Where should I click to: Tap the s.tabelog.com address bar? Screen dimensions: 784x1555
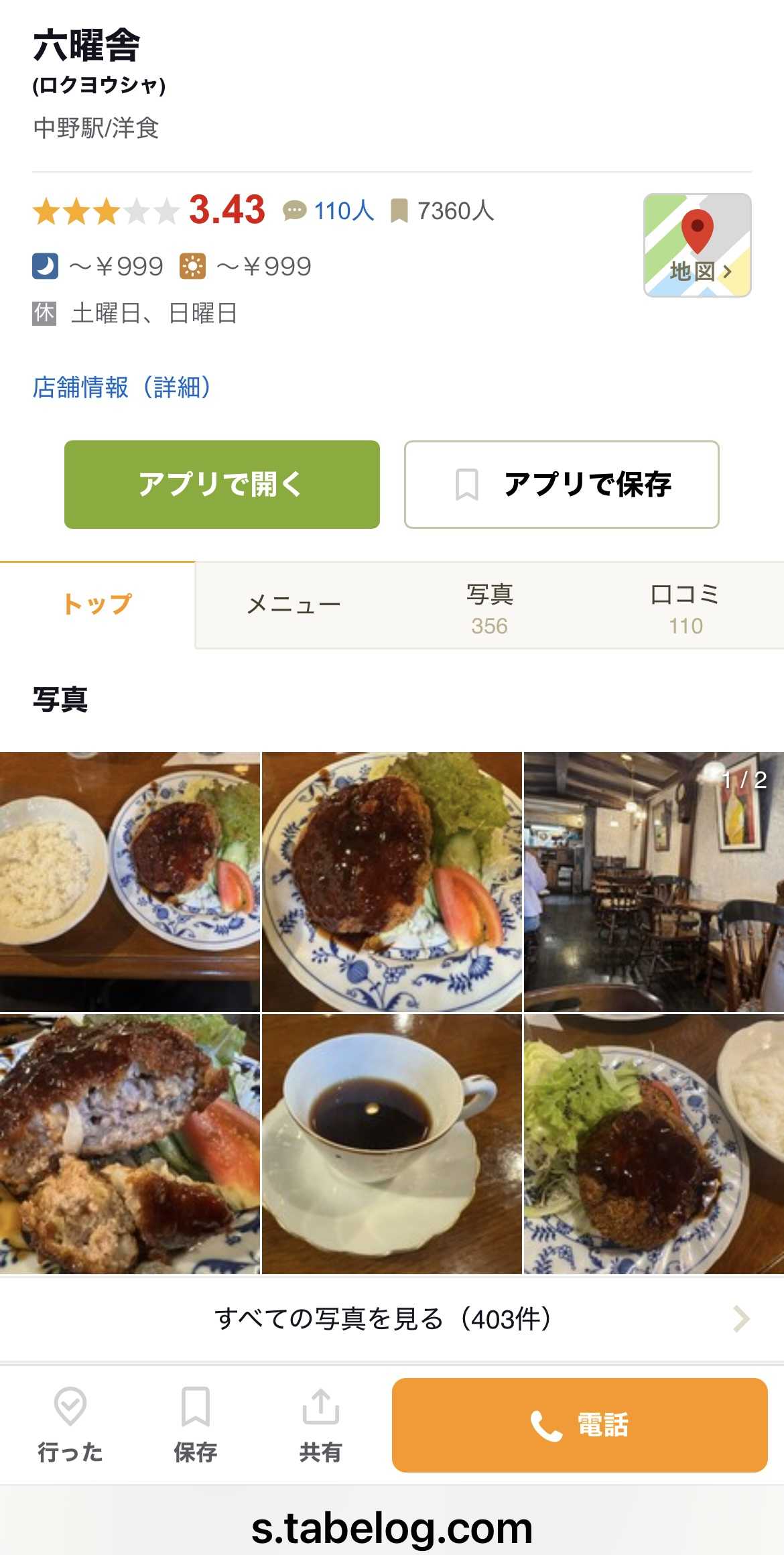click(392, 1528)
